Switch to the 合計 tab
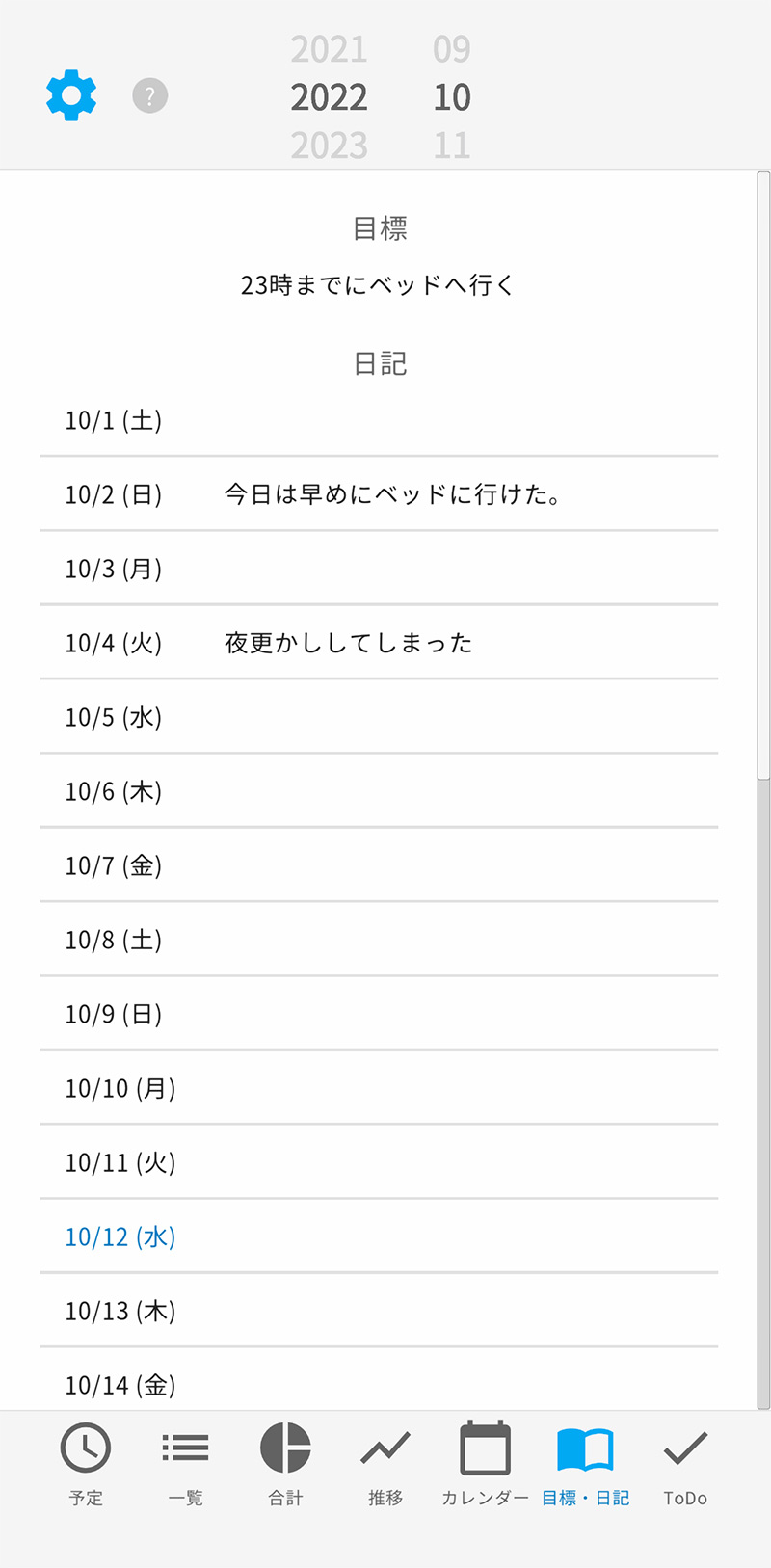Screen dimensions: 771x1568 (285, 1464)
